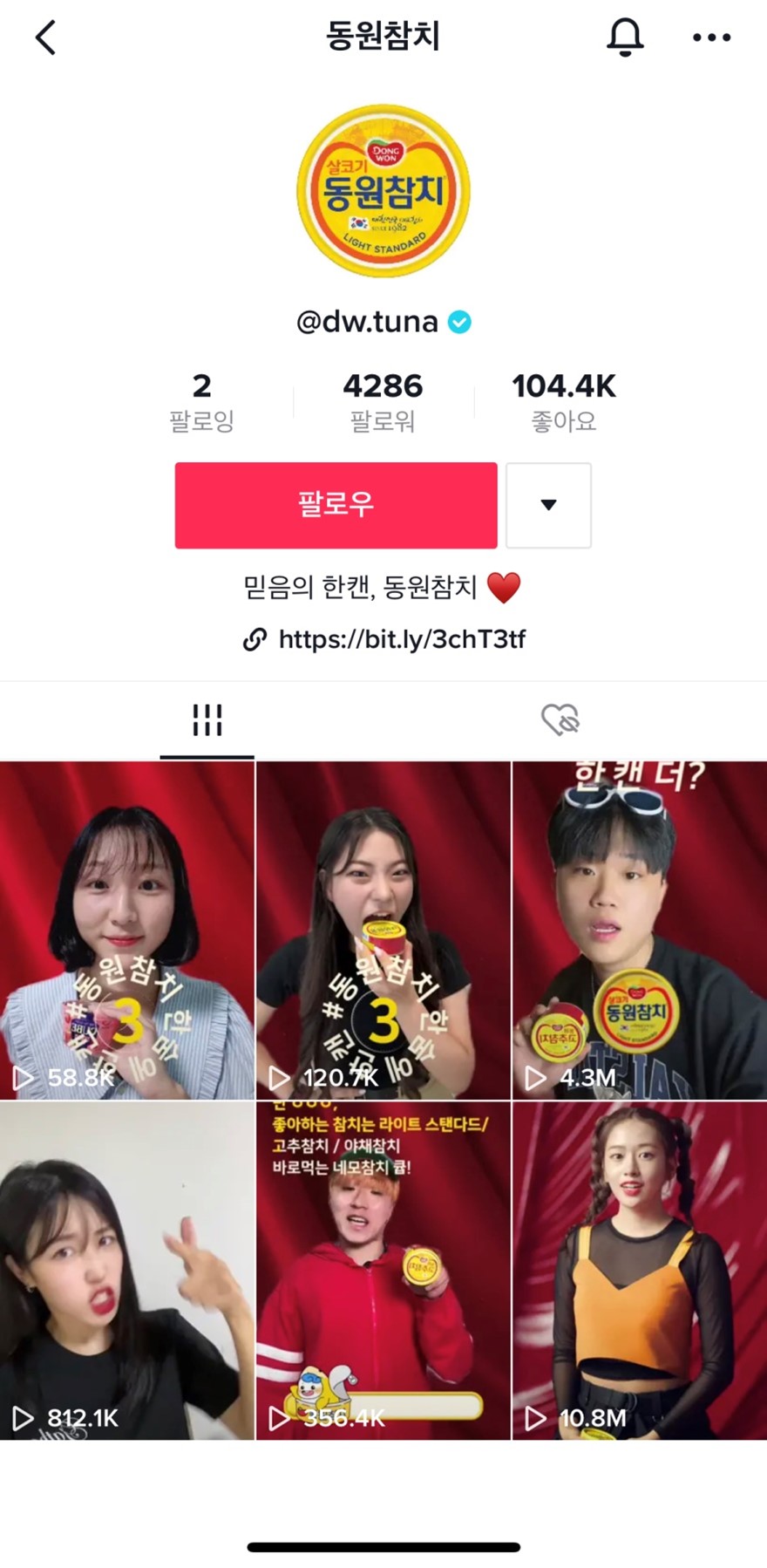Image resolution: width=767 pixels, height=1568 pixels.
Task: View the 4286 팔로워 followers list
Action: 383,402
